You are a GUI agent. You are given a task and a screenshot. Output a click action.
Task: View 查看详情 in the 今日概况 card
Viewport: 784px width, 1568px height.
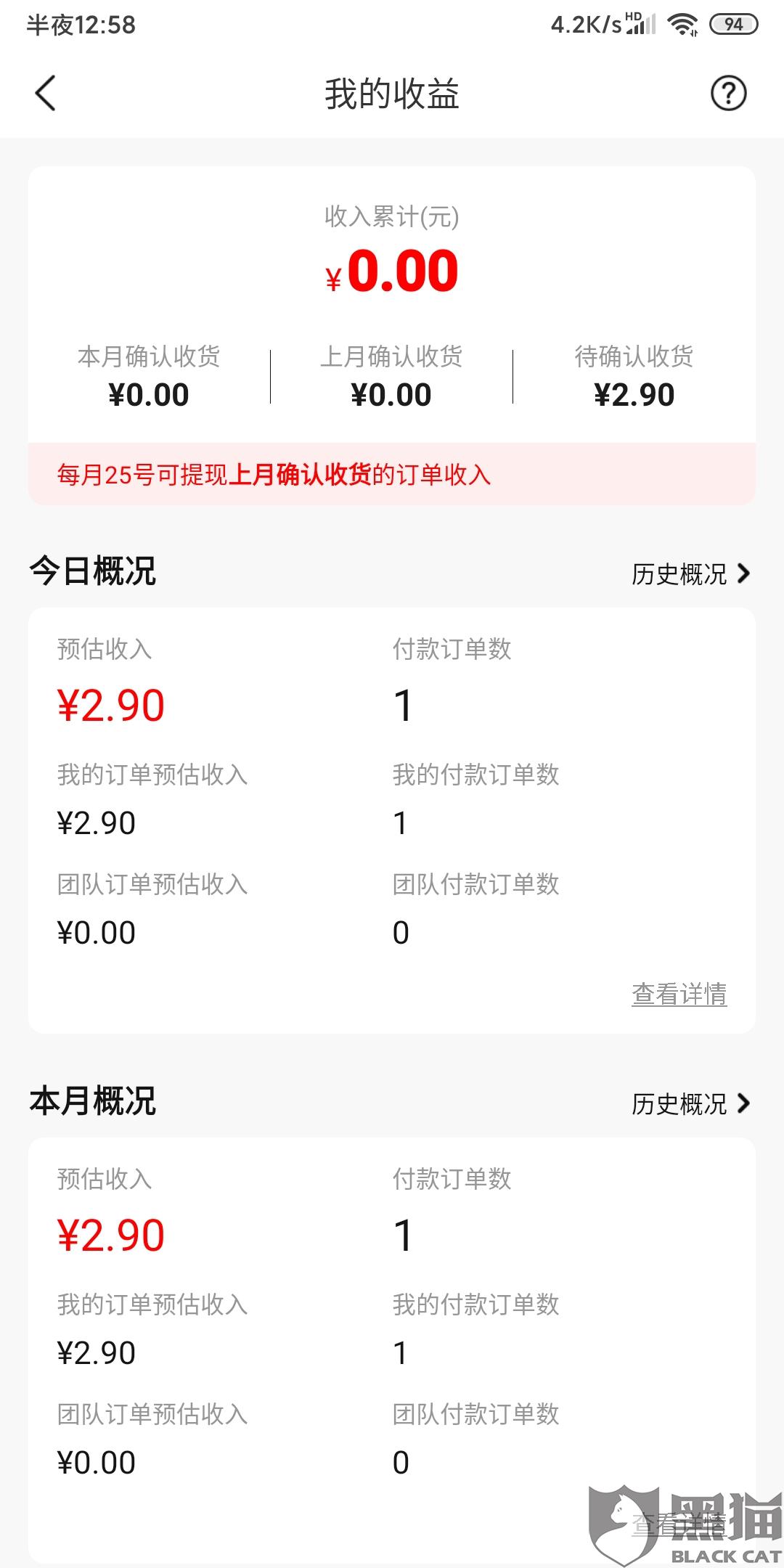679,994
